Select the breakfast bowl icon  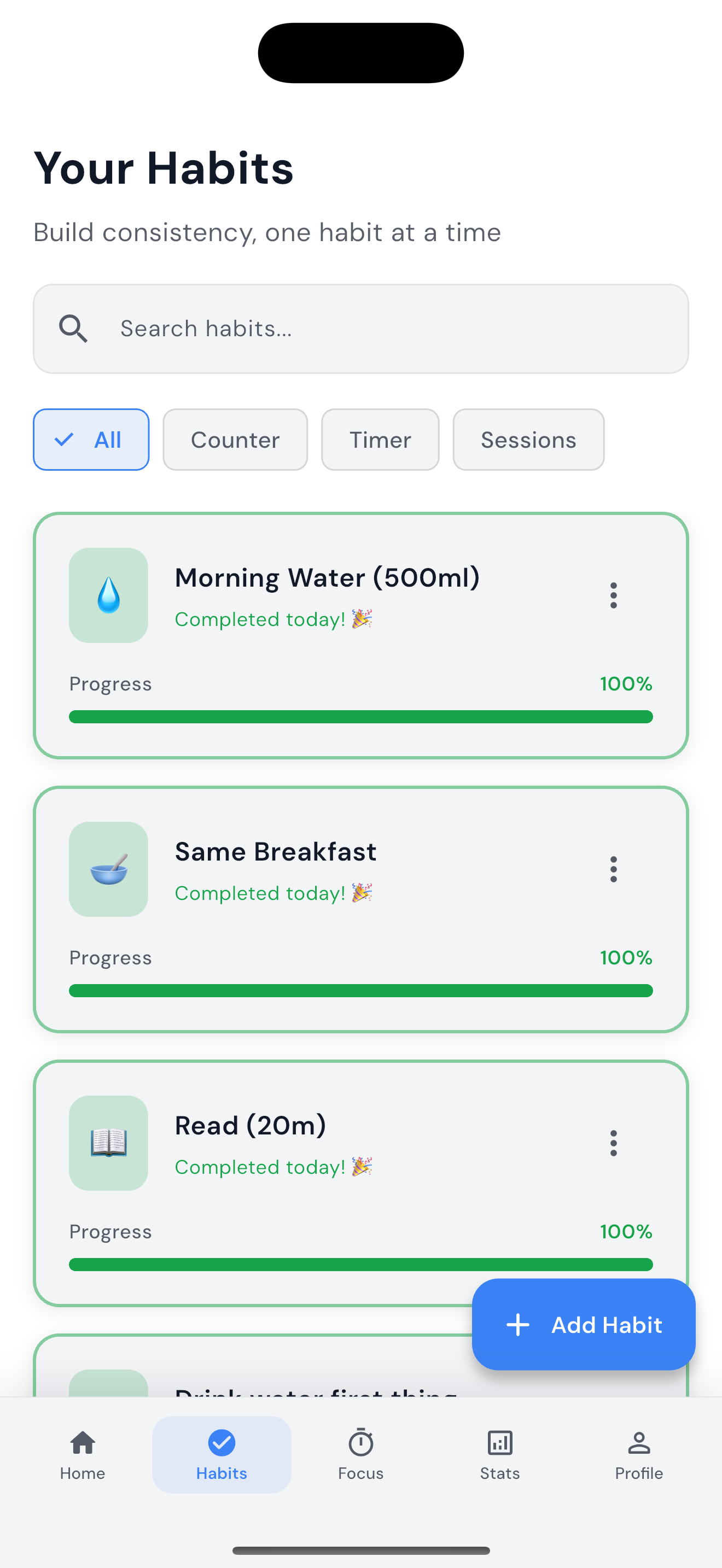tap(108, 869)
